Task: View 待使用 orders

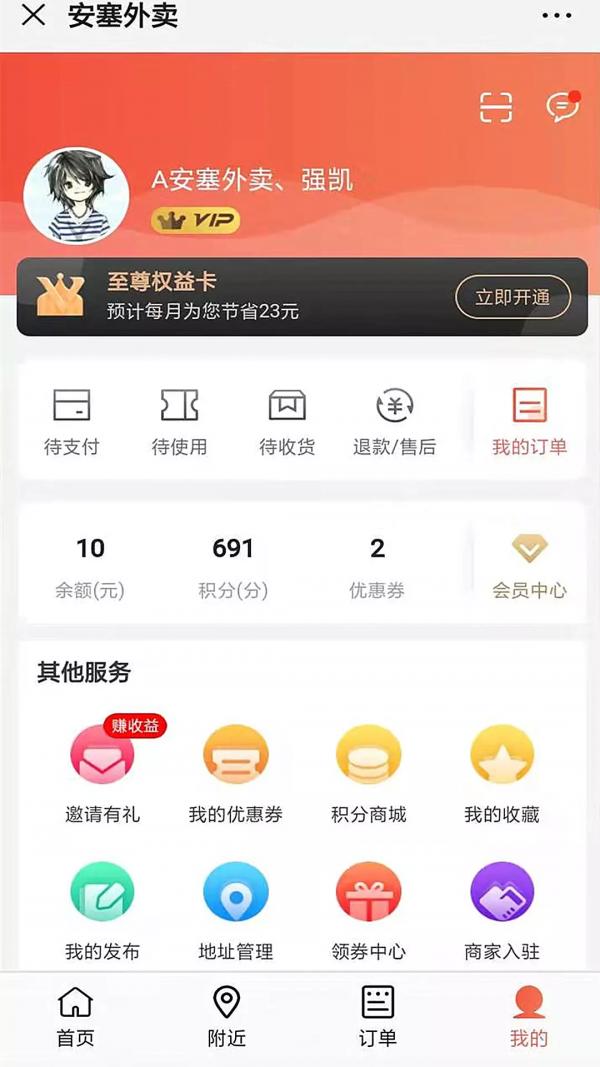Action: coord(180,421)
